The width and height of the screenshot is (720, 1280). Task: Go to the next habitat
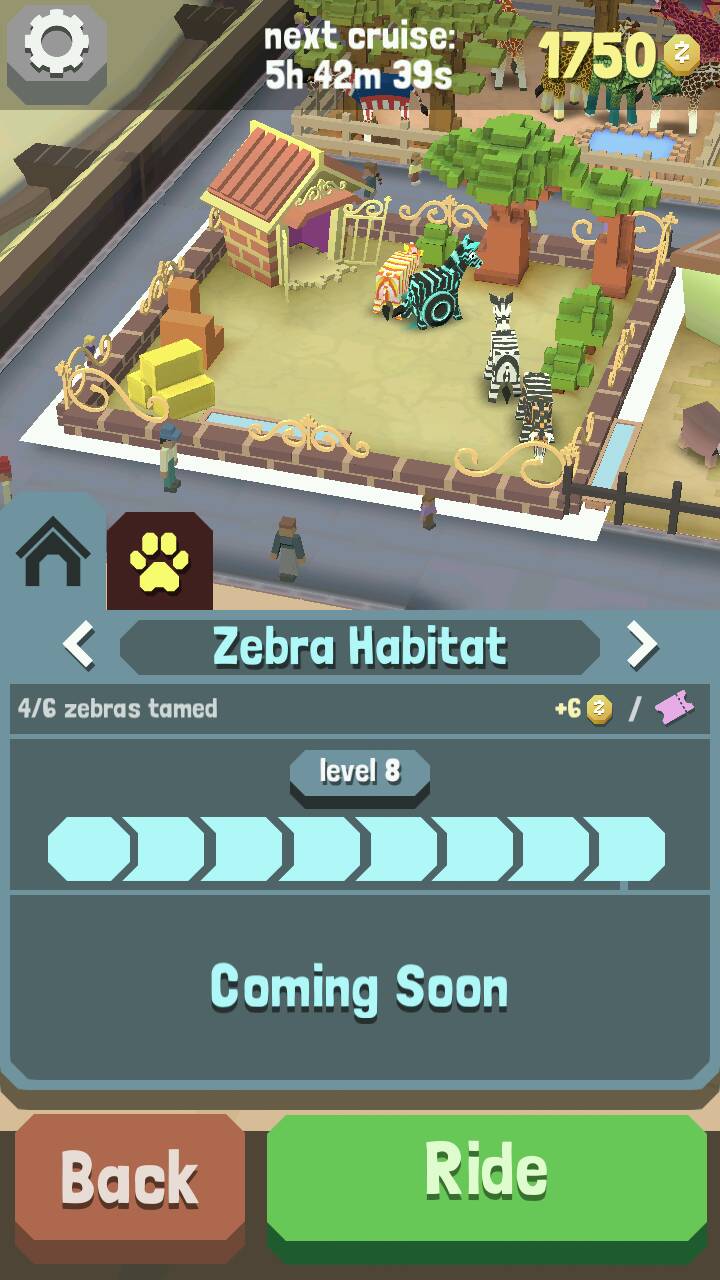[x=642, y=646]
